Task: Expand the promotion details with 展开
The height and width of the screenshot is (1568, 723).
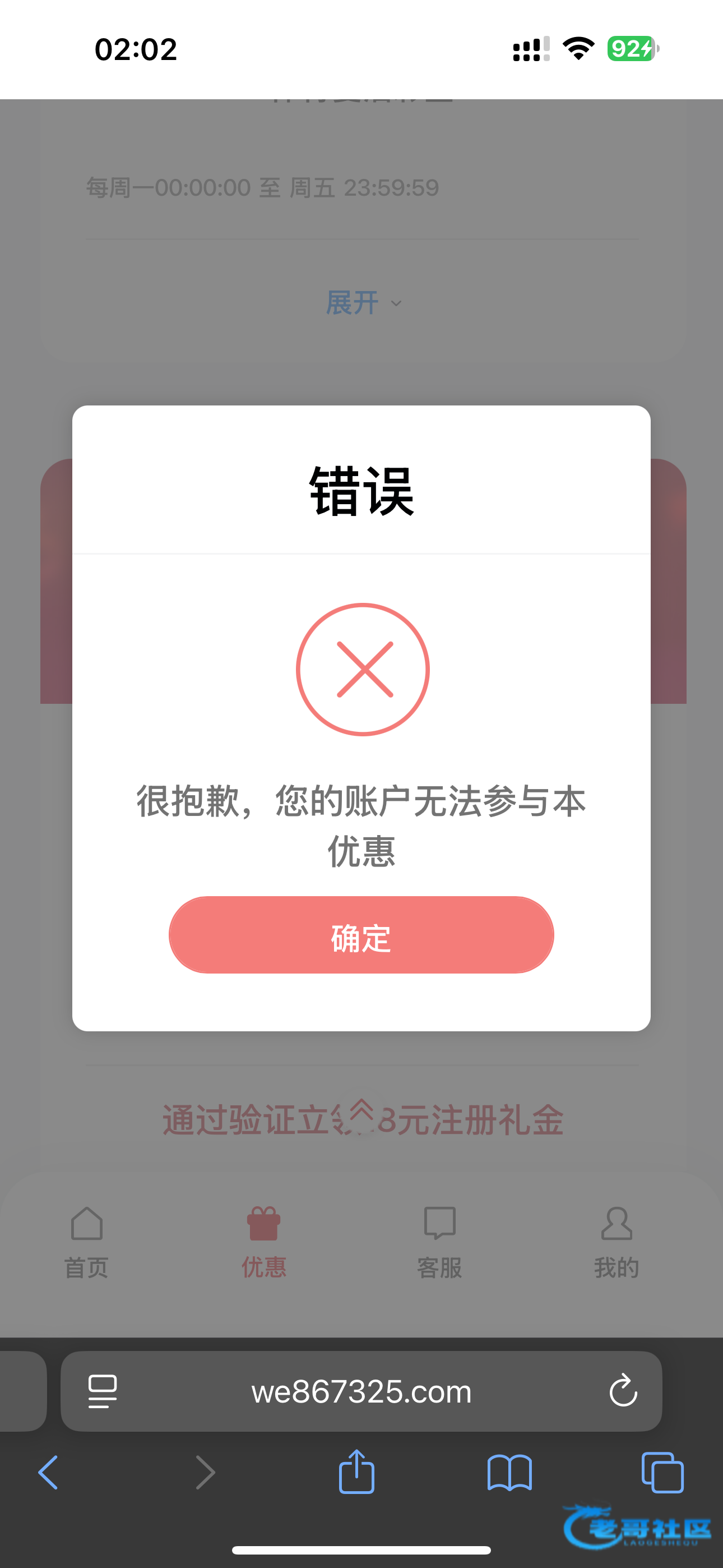Action: pyautogui.click(x=363, y=302)
